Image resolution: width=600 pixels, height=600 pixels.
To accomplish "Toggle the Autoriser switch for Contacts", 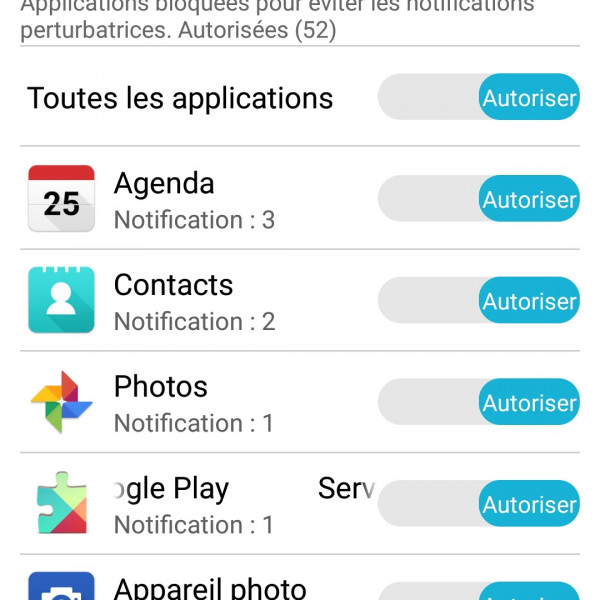I will pos(479,301).
